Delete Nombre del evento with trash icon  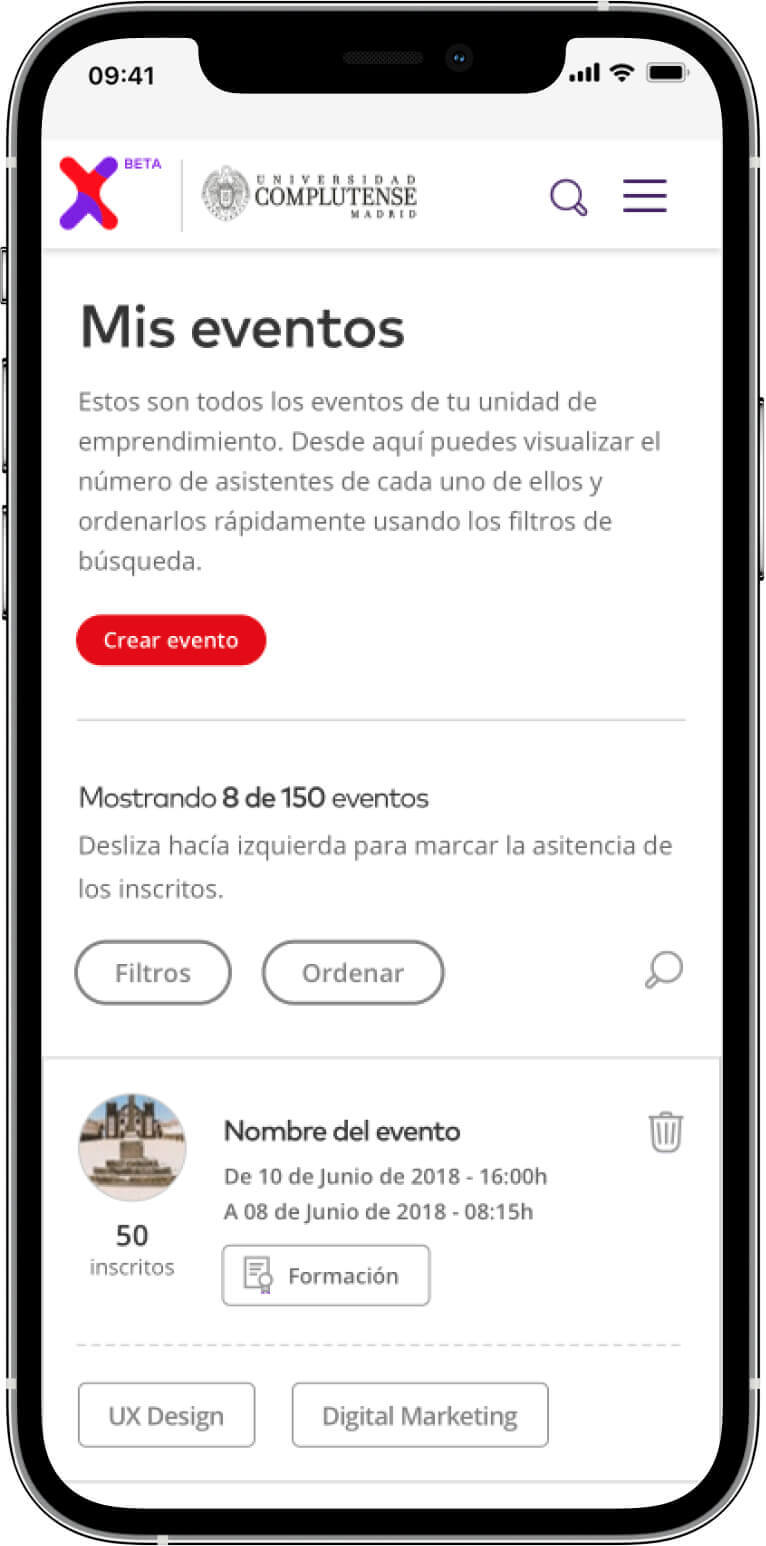tap(666, 1133)
